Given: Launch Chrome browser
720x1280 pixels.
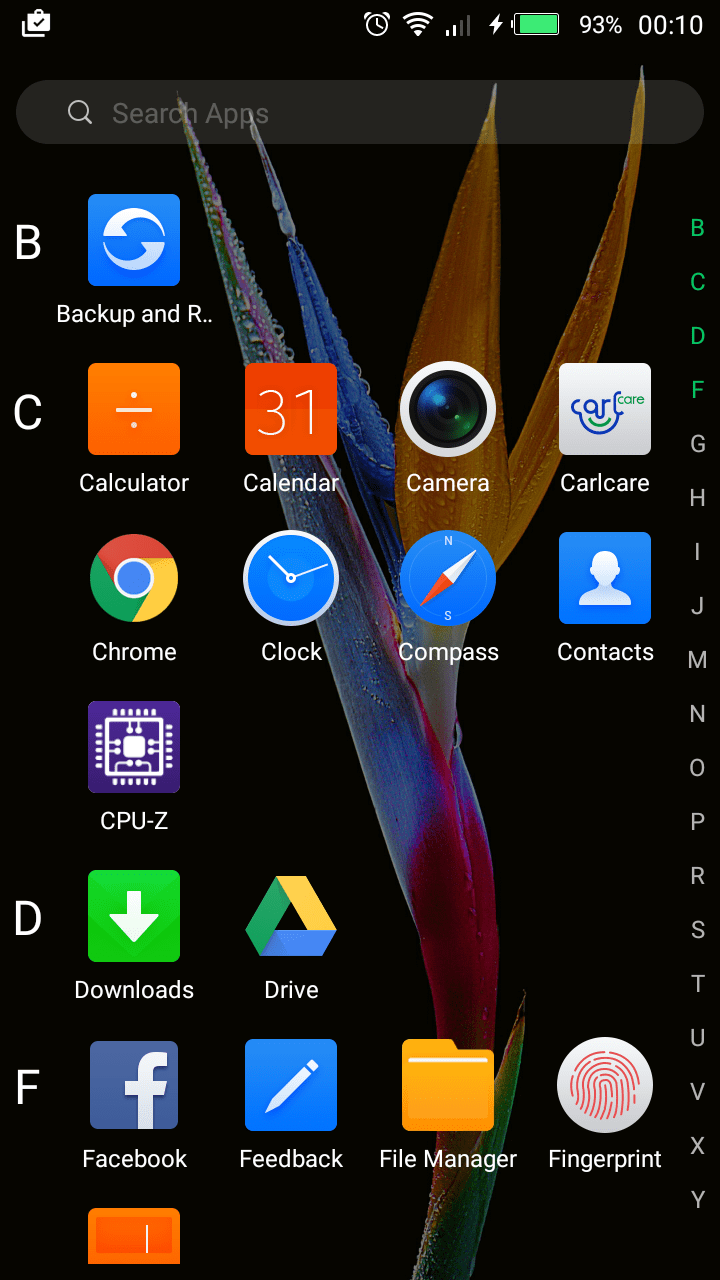Looking at the screenshot, I should (x=134, y=579).
